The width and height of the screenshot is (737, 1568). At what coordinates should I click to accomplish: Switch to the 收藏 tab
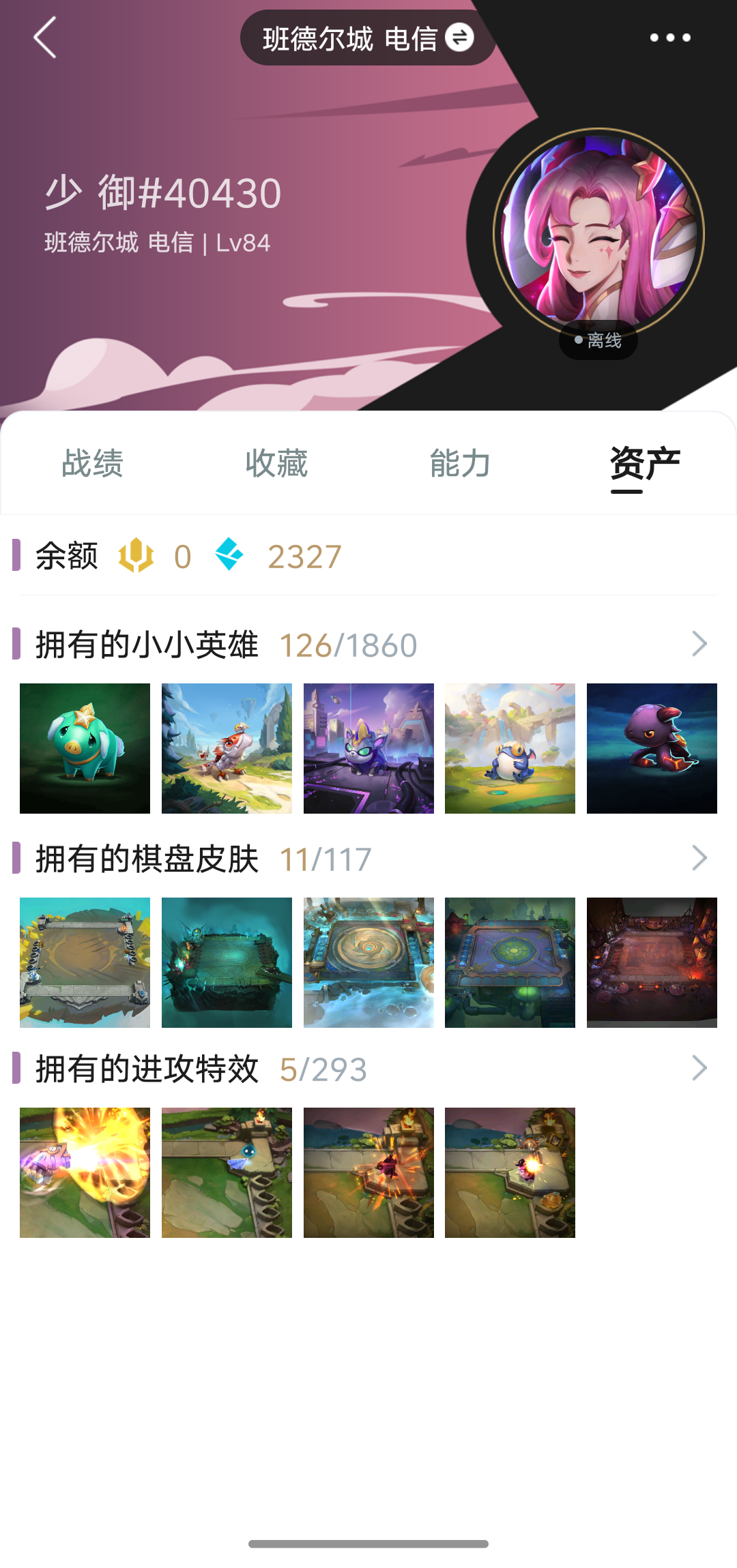pyautogui.click(x=276, y=464)
